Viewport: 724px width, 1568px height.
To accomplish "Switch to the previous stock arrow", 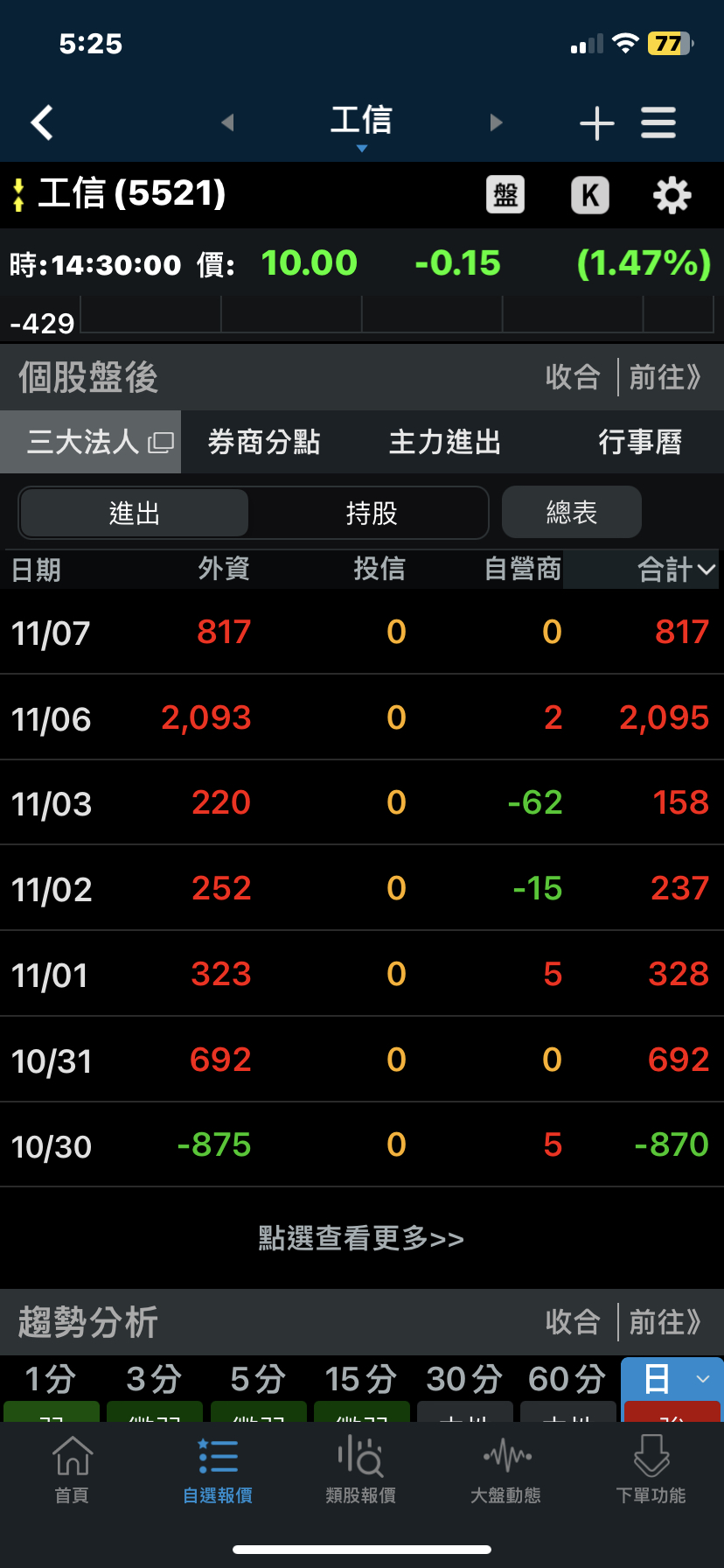I will point(228,122).
